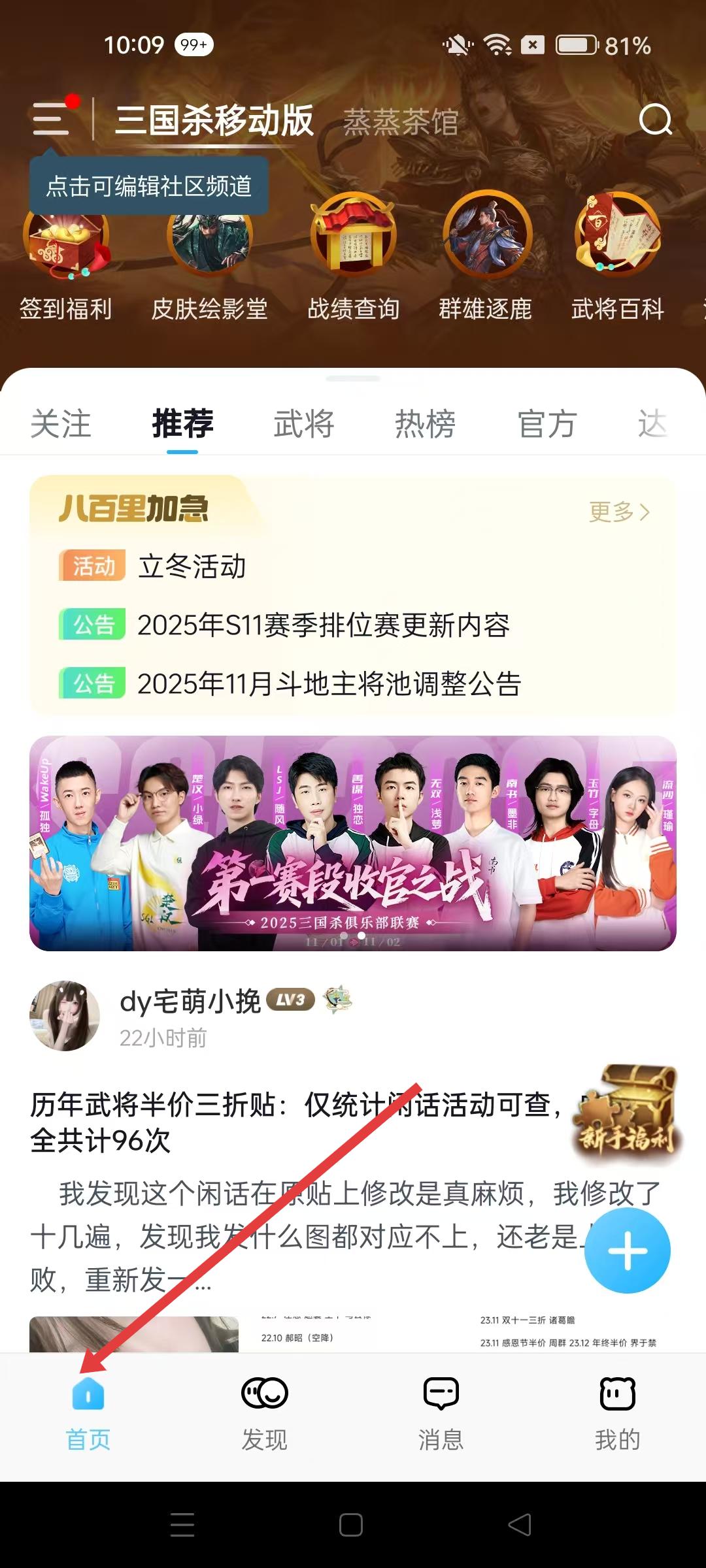Switch to the 武将 tab
This screenshot has height=1568, width=706.
pos(304,423)
